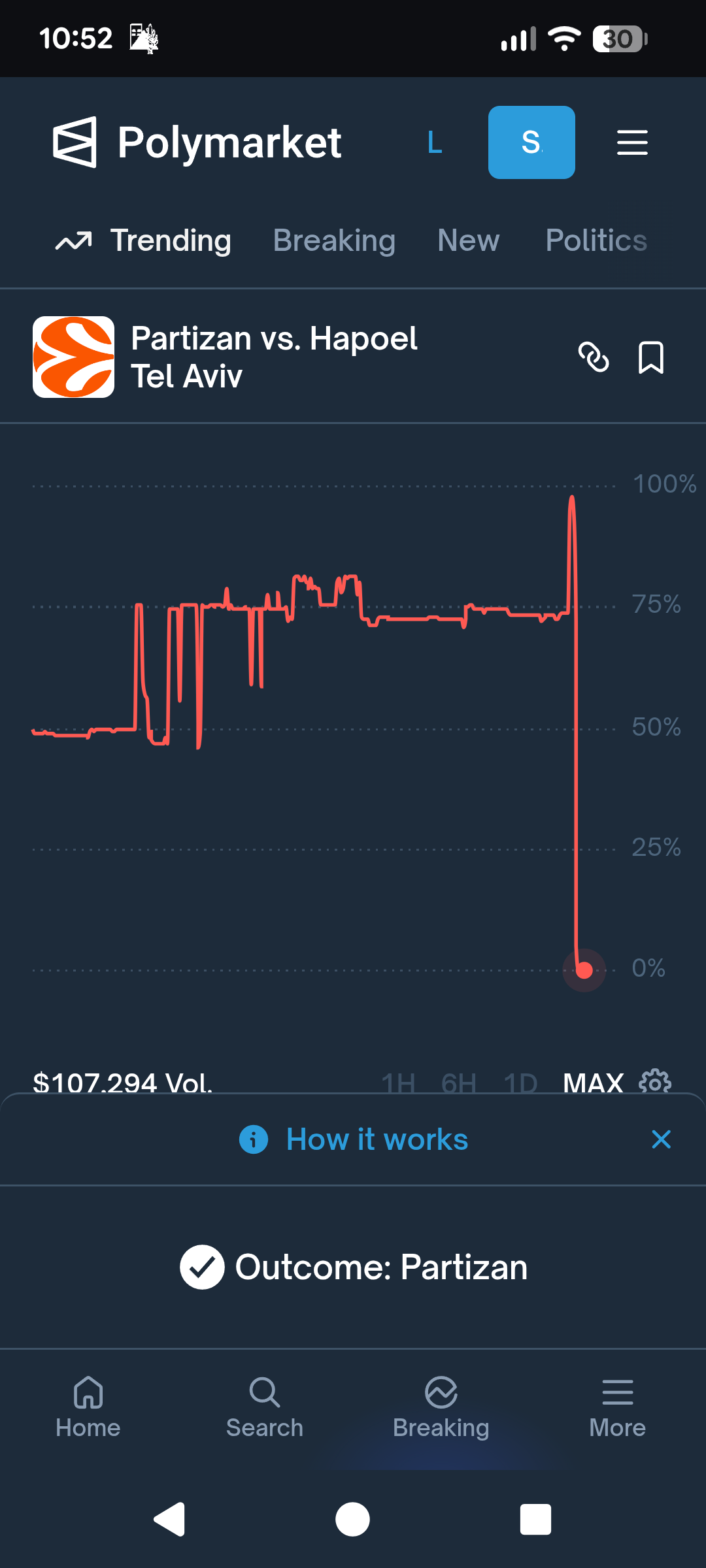
Task: Switch to the New tab
Action: (x=468, y=240)
